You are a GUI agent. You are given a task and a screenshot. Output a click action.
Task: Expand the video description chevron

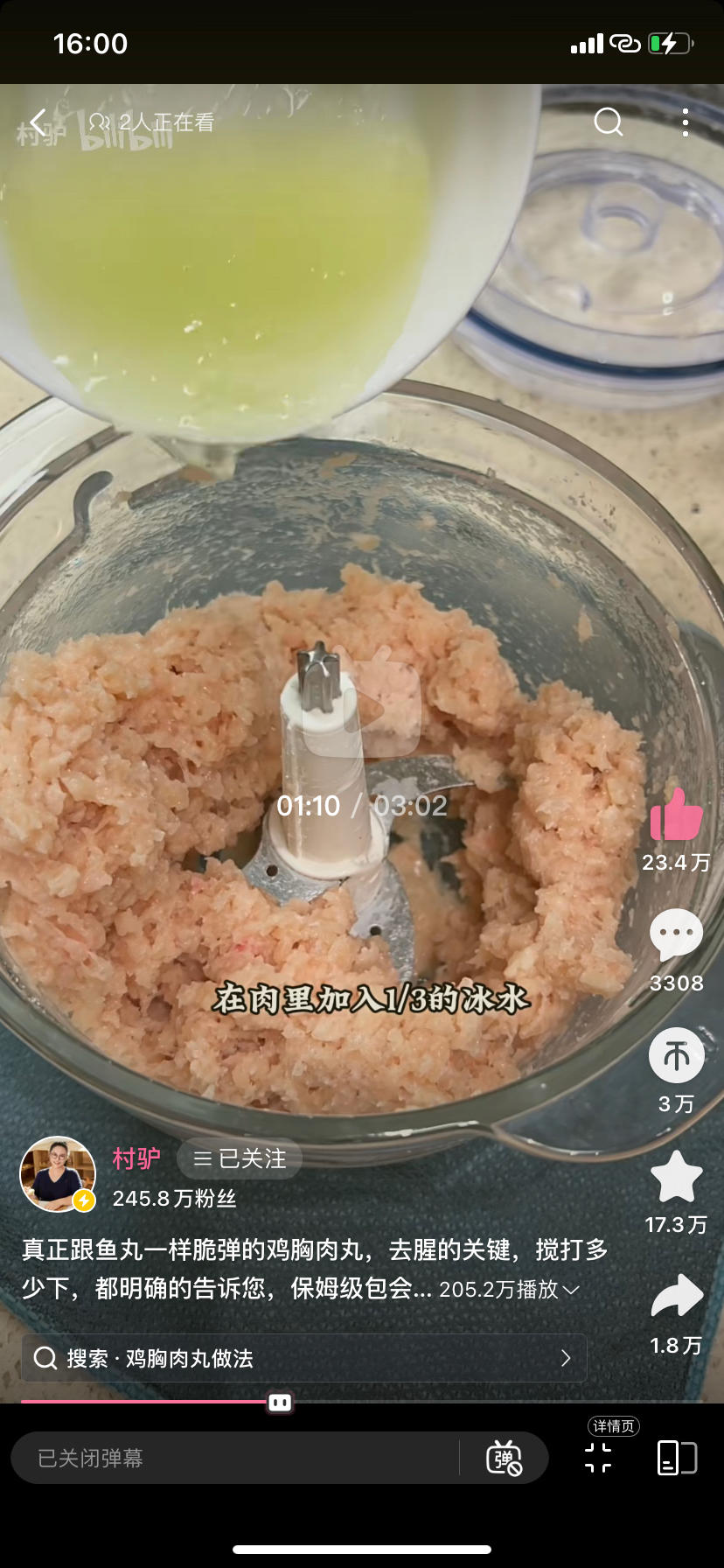[571, 1290]
